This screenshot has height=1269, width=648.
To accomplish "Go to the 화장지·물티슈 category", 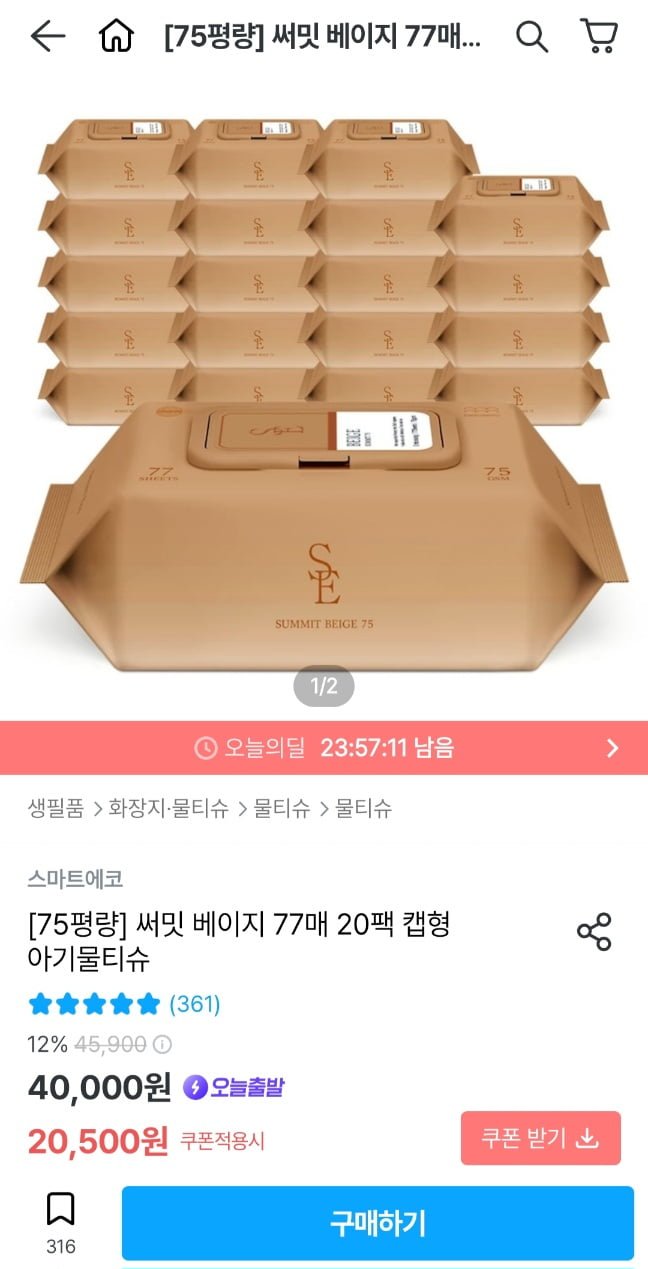I will tap(168, 808).
